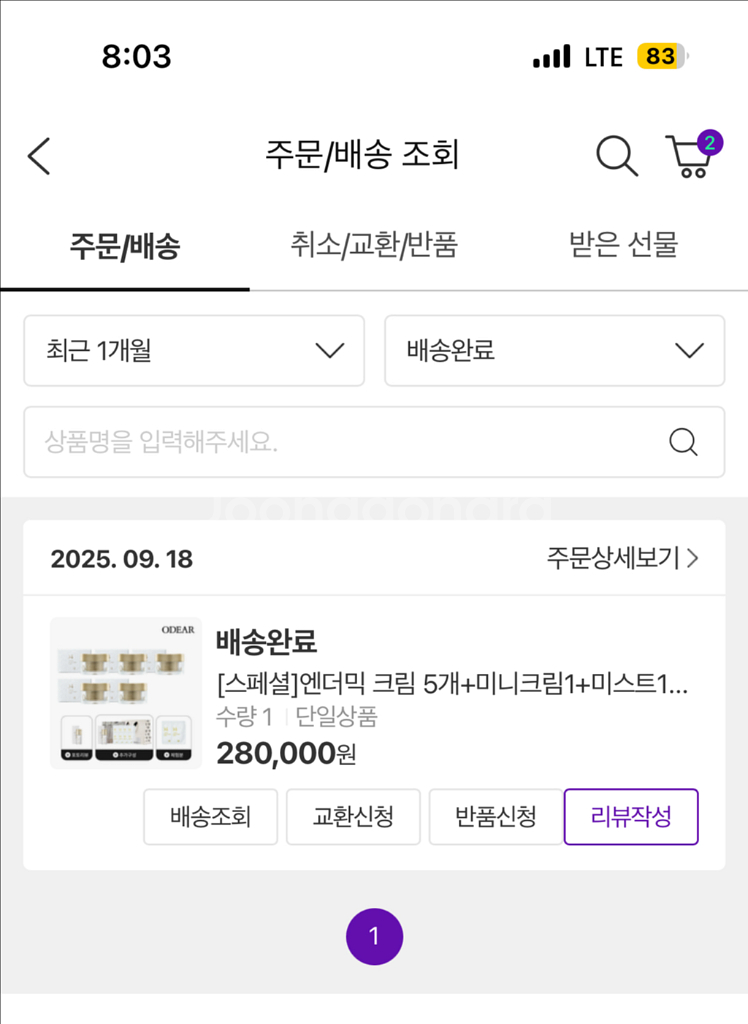Viewport: 748px width, 1024px height.
Task: Open 주문상세보기 for the 2025. 09. 18 order
Action: (x=622, y=558)
